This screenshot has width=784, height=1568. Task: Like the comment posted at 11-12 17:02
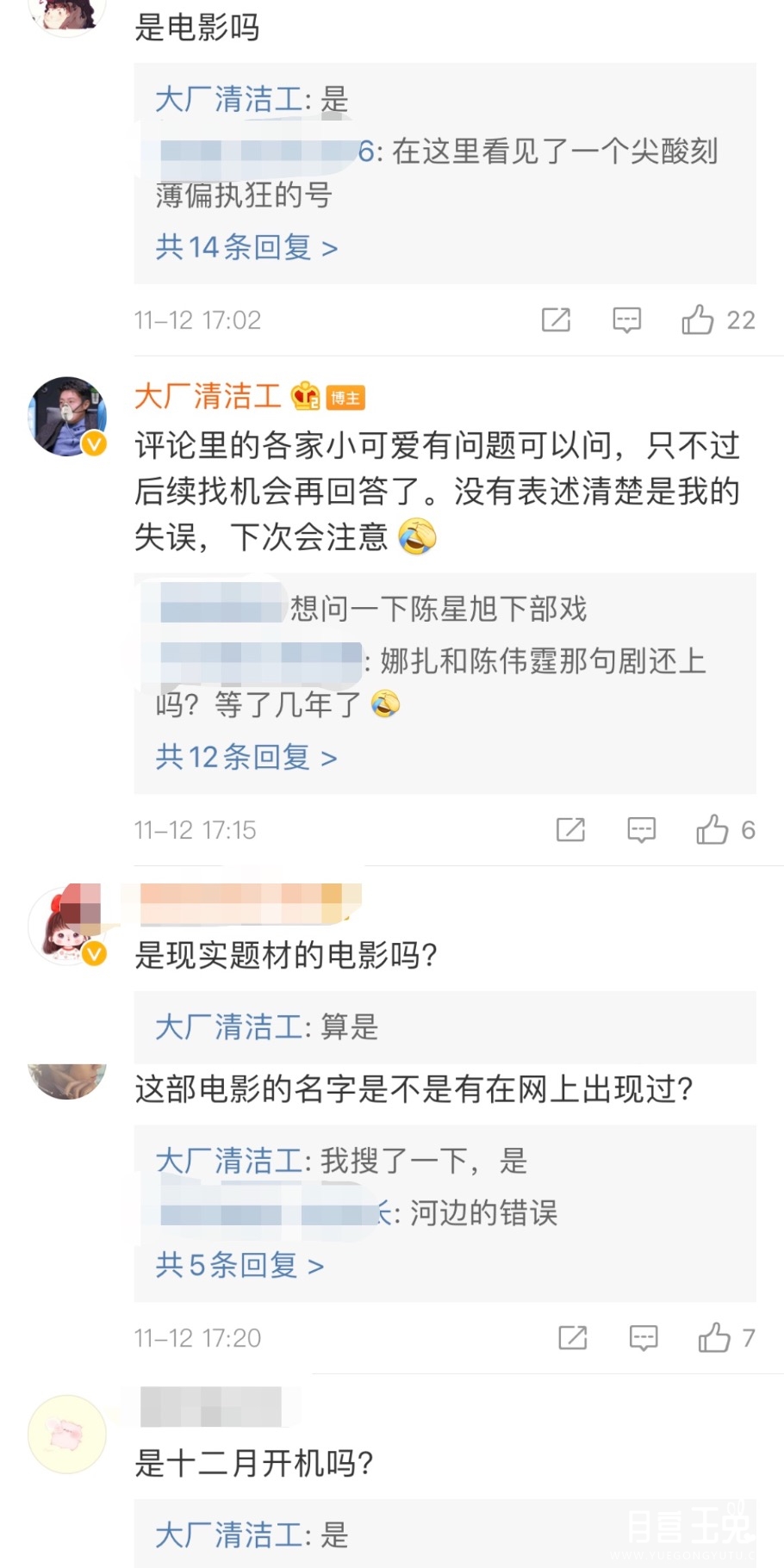pyautogui.click(x=718, y=320)
